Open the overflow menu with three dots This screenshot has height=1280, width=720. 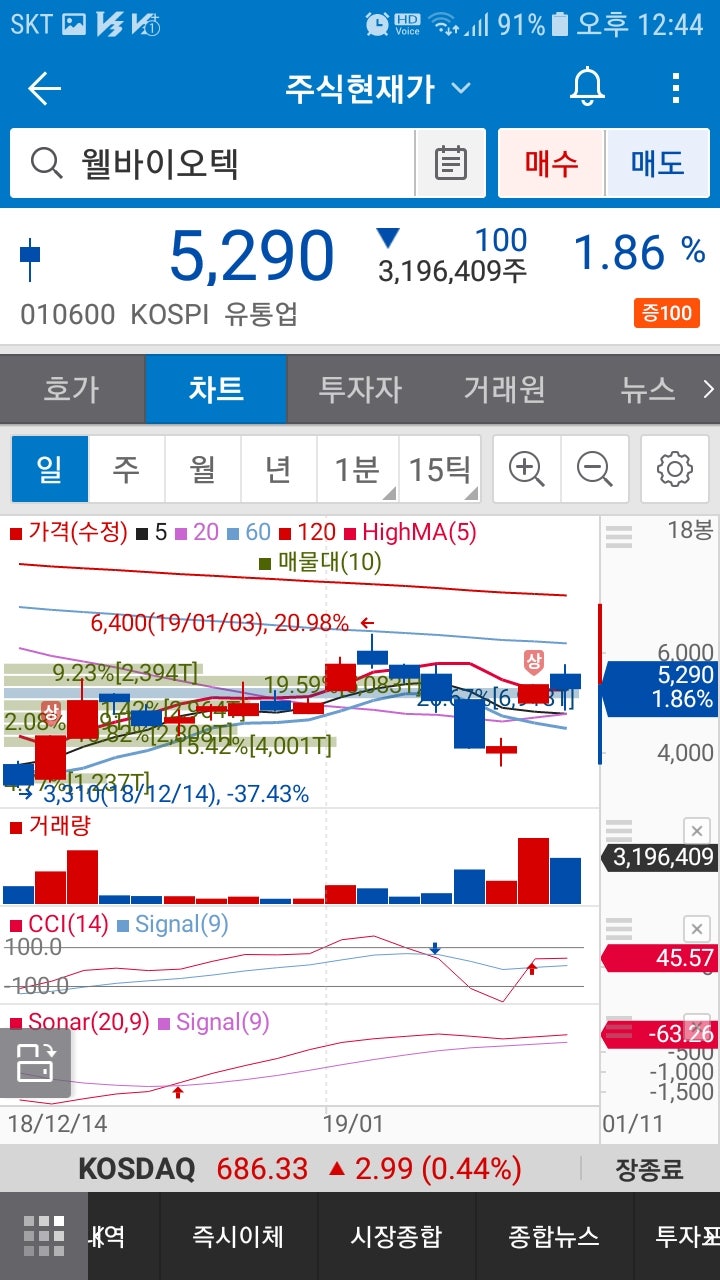pos(674,88)
